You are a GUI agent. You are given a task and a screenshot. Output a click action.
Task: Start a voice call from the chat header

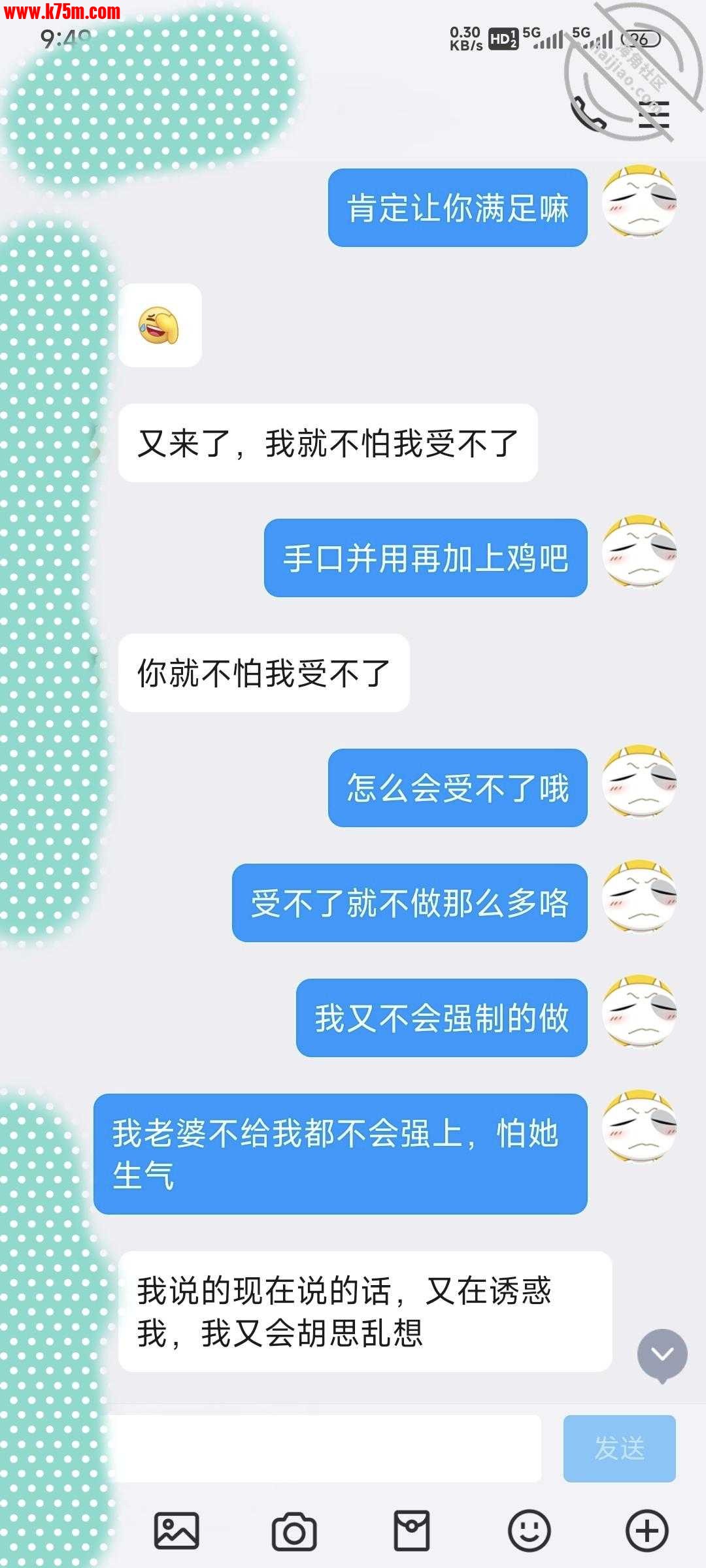588,114
